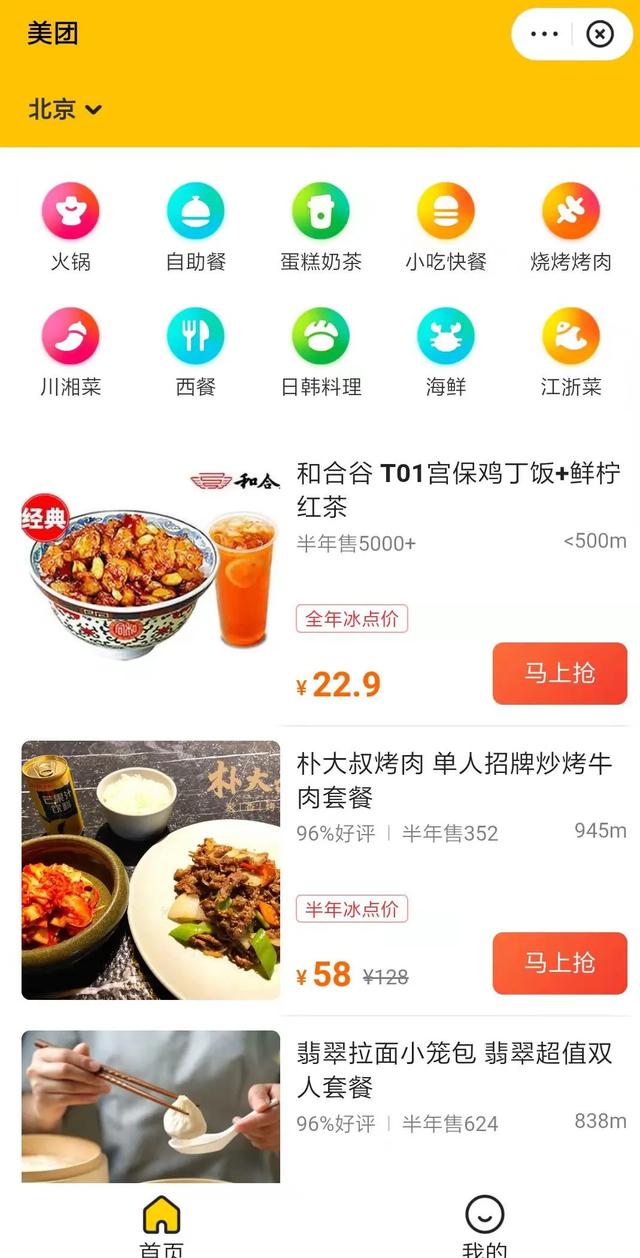Expand the 北京 city selector
Viewport: 640px width, 1258px height.
(x=65, y=109)
